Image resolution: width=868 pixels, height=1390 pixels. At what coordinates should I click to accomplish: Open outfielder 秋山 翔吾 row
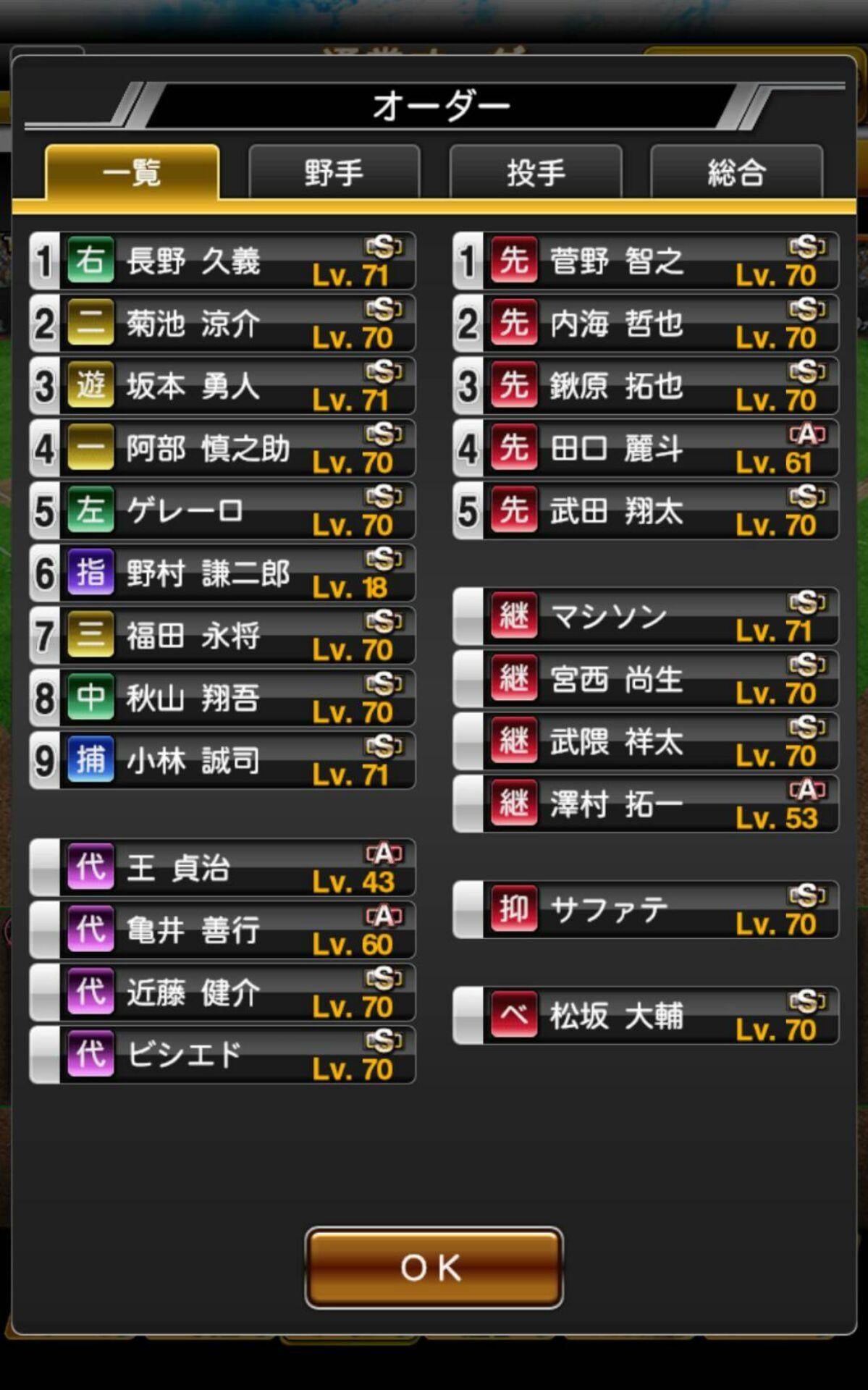222,698
